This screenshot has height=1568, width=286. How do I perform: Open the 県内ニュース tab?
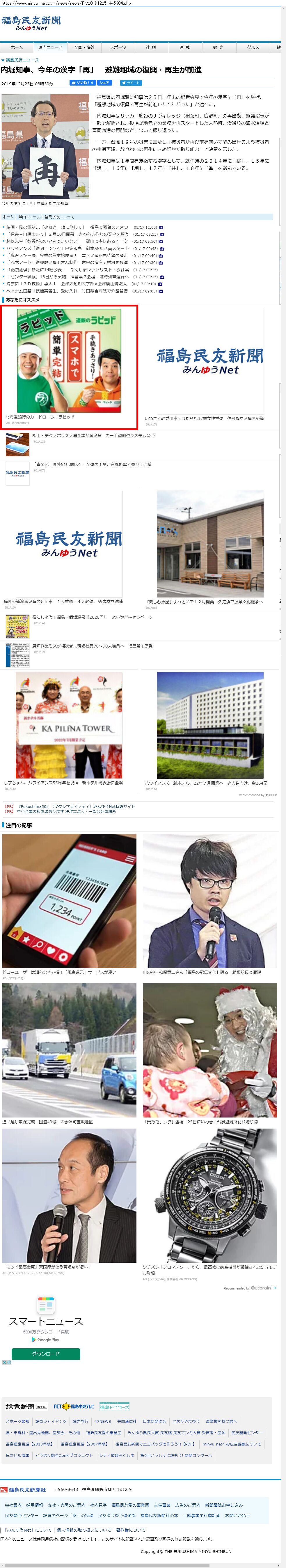click(x=51, y=47)
